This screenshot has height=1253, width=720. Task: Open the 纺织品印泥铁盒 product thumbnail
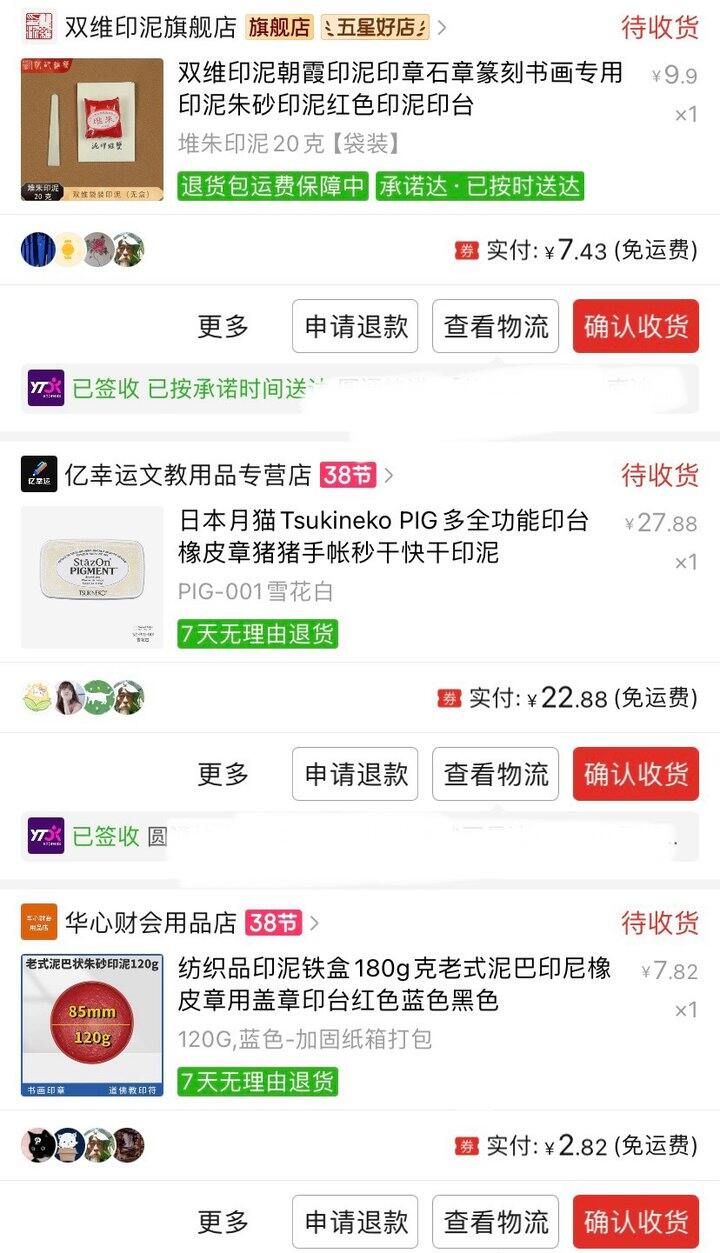click(92, 1025)
